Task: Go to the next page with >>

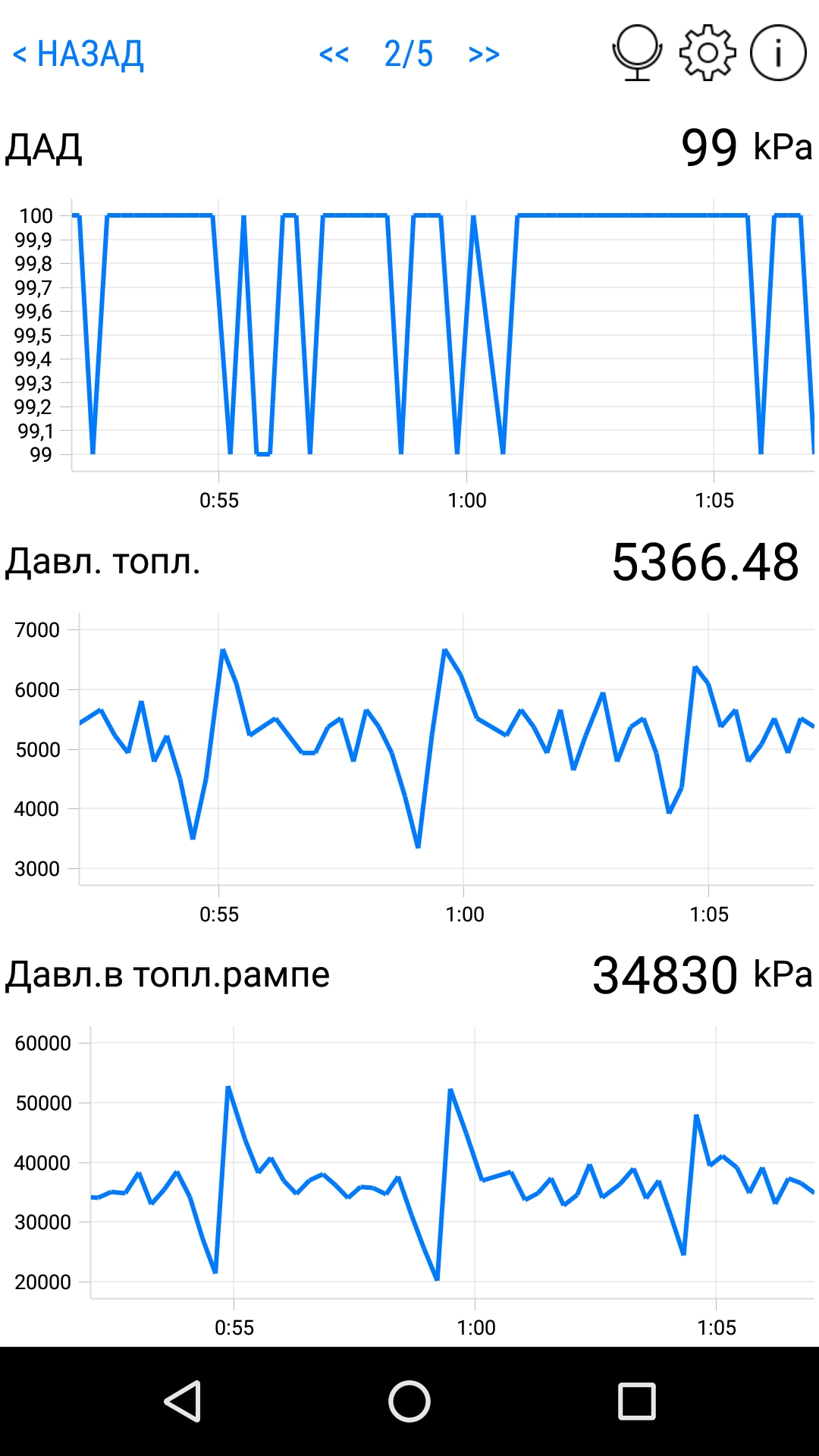Action: click(x=484, y=55)
